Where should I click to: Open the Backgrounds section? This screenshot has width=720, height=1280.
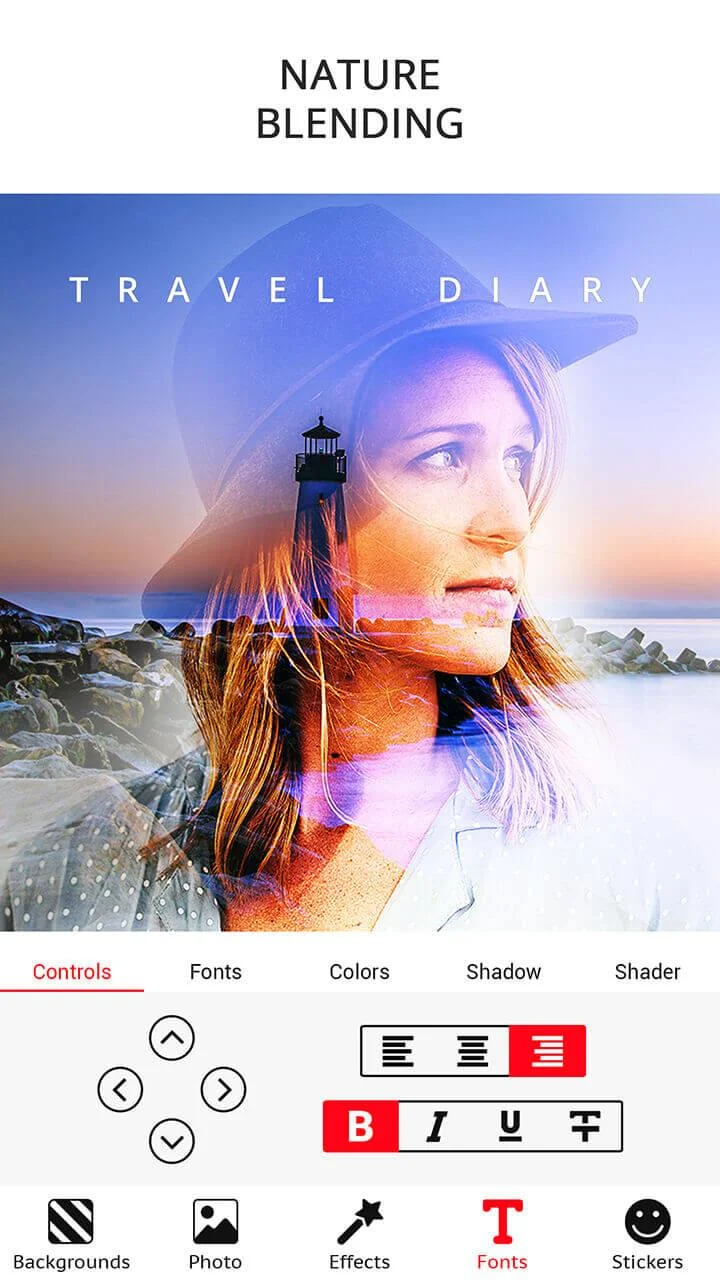(x=71, y=1234)
